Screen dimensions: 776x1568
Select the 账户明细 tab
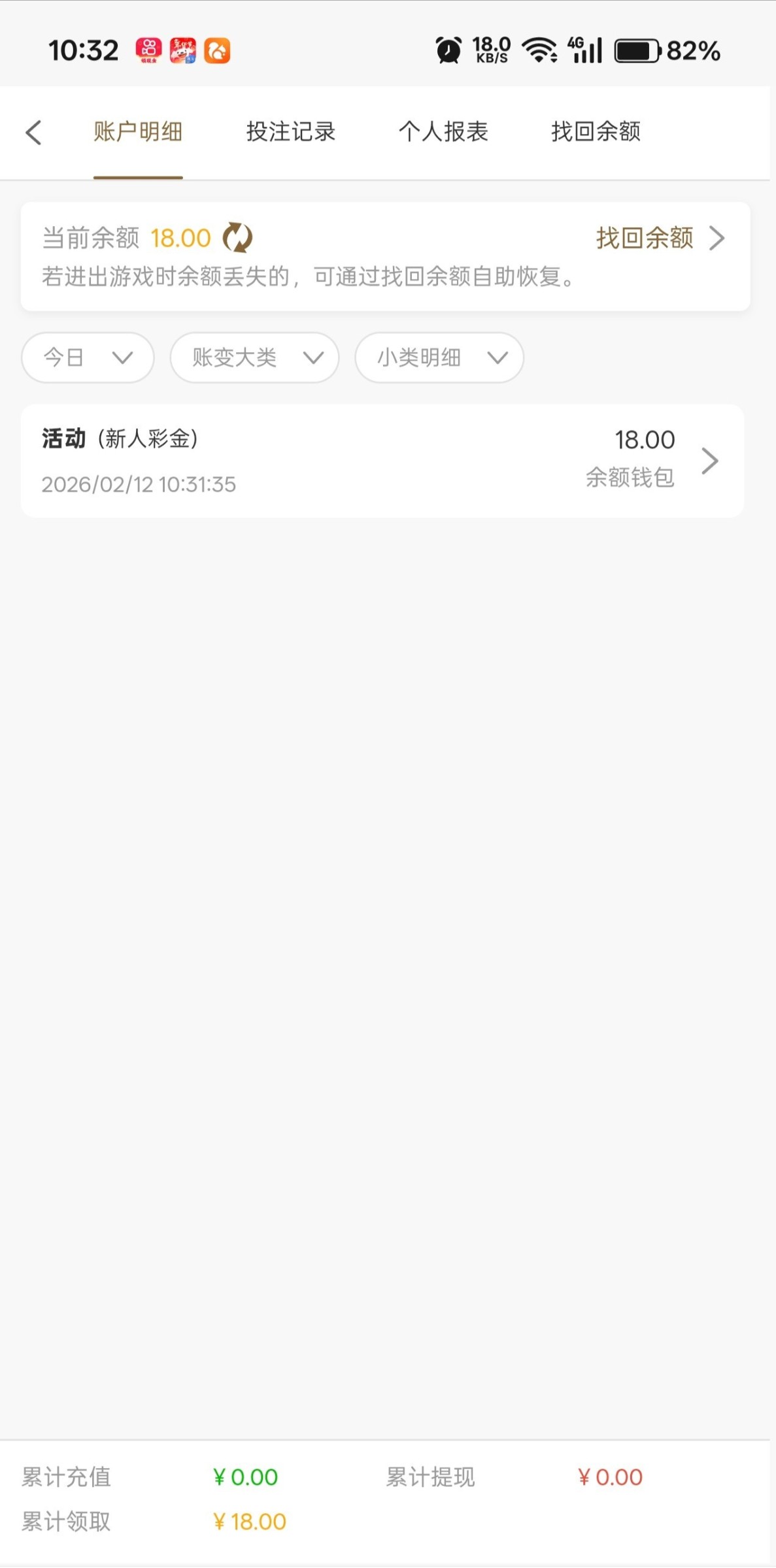(138, 132)
